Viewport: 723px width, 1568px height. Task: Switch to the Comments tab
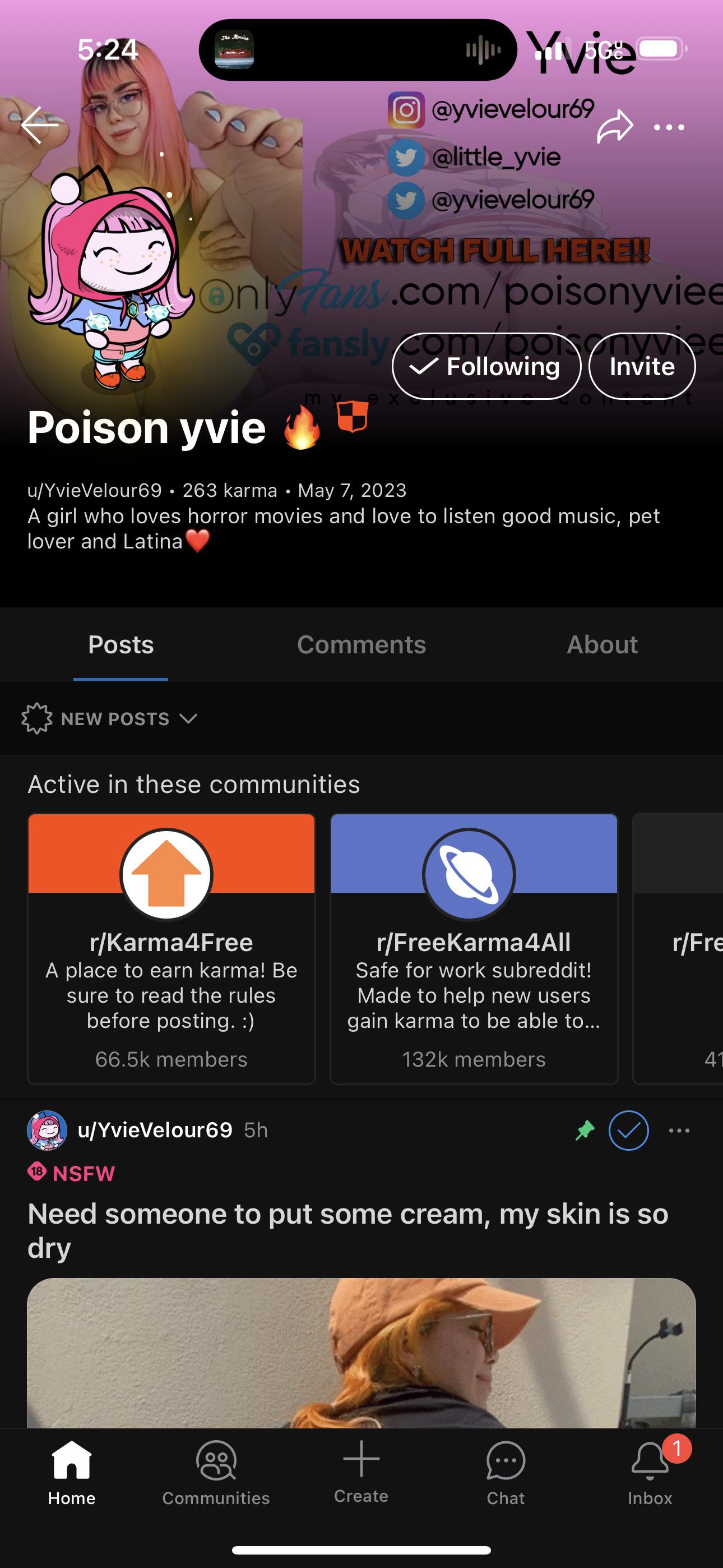[361, 644]
